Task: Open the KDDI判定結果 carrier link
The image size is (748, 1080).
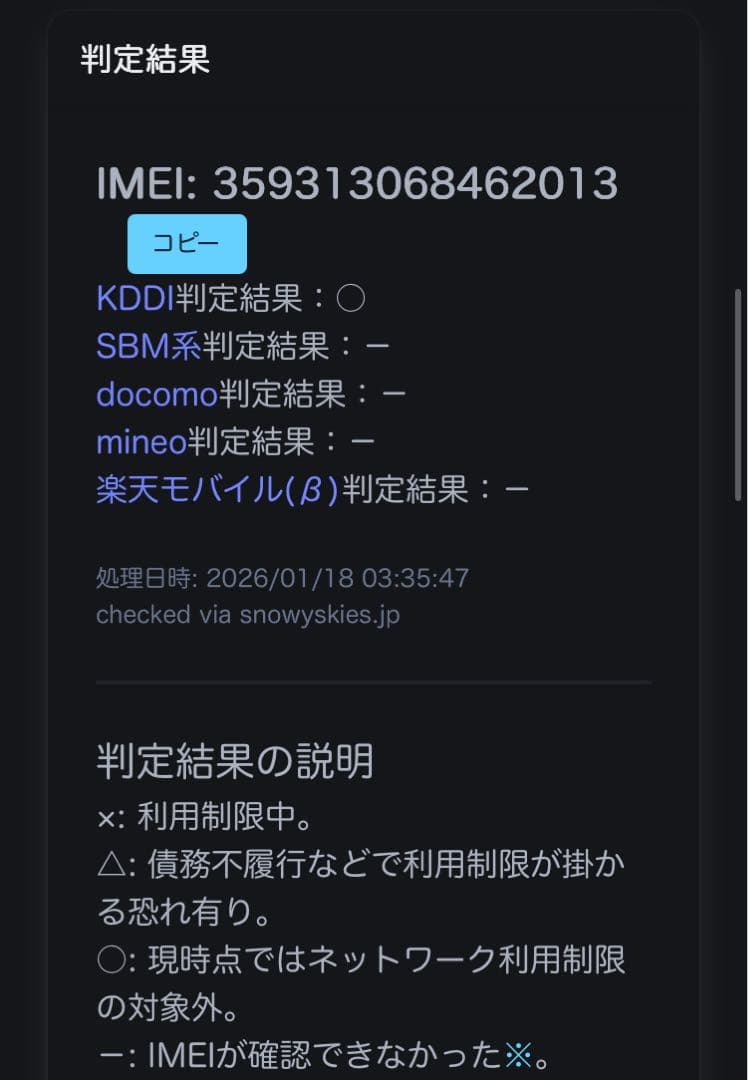Action: click(x=135, y=297)
